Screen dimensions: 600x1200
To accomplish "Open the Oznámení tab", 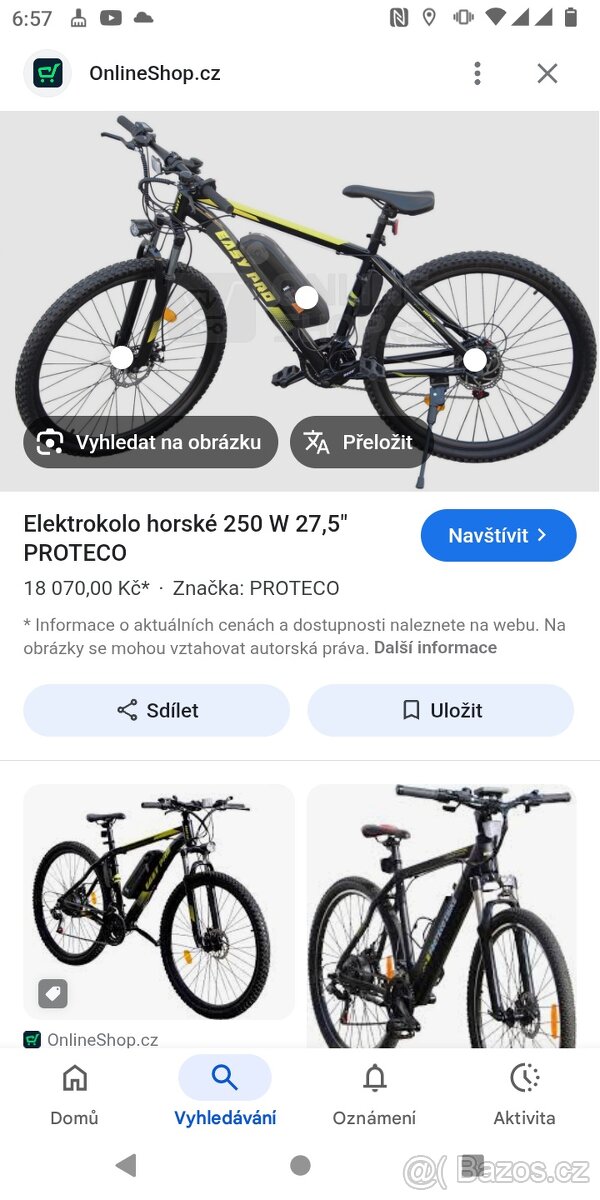I will click(374, 1091).
